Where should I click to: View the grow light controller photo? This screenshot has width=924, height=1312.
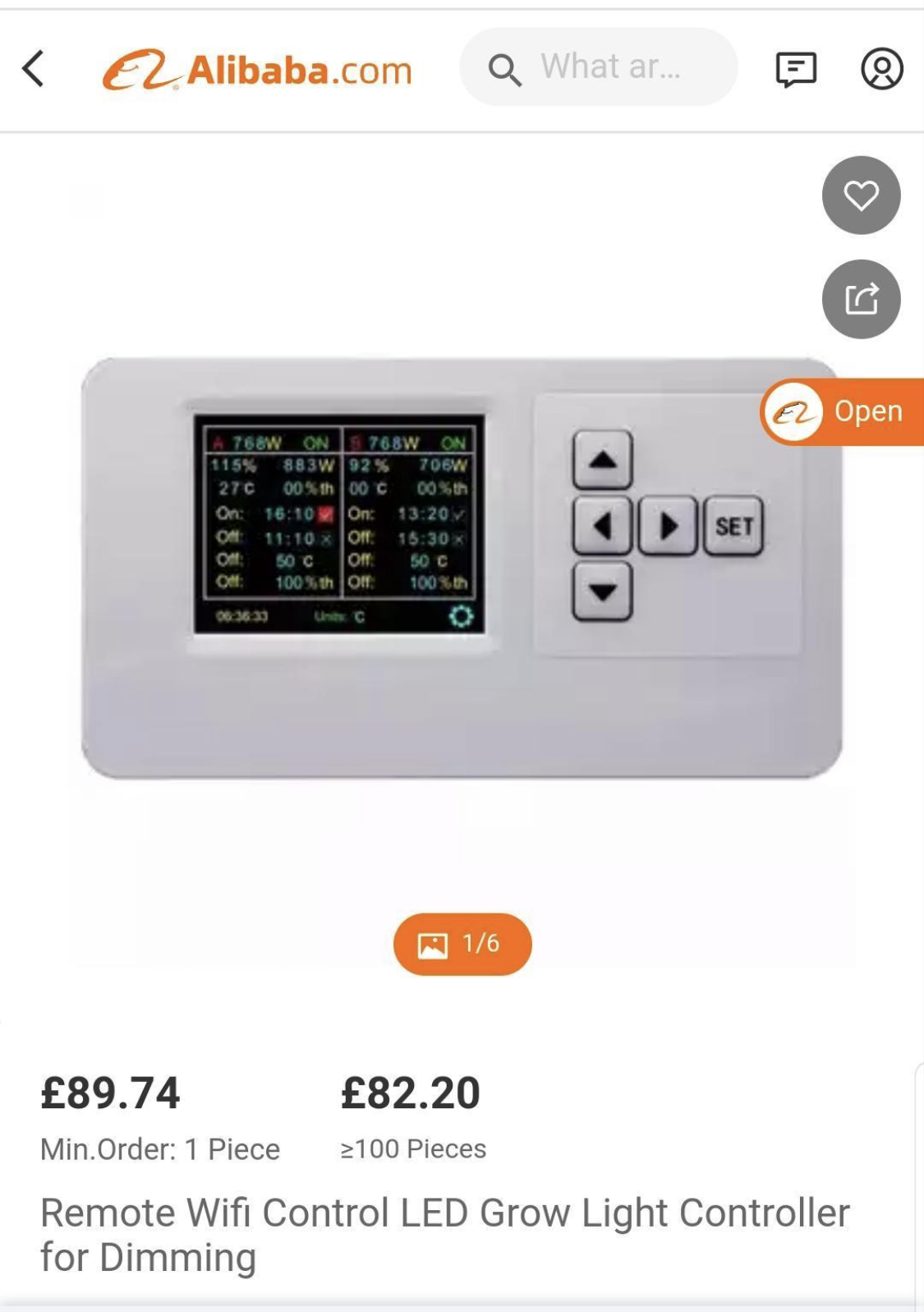pyautogui.click(x=461, y=568)
